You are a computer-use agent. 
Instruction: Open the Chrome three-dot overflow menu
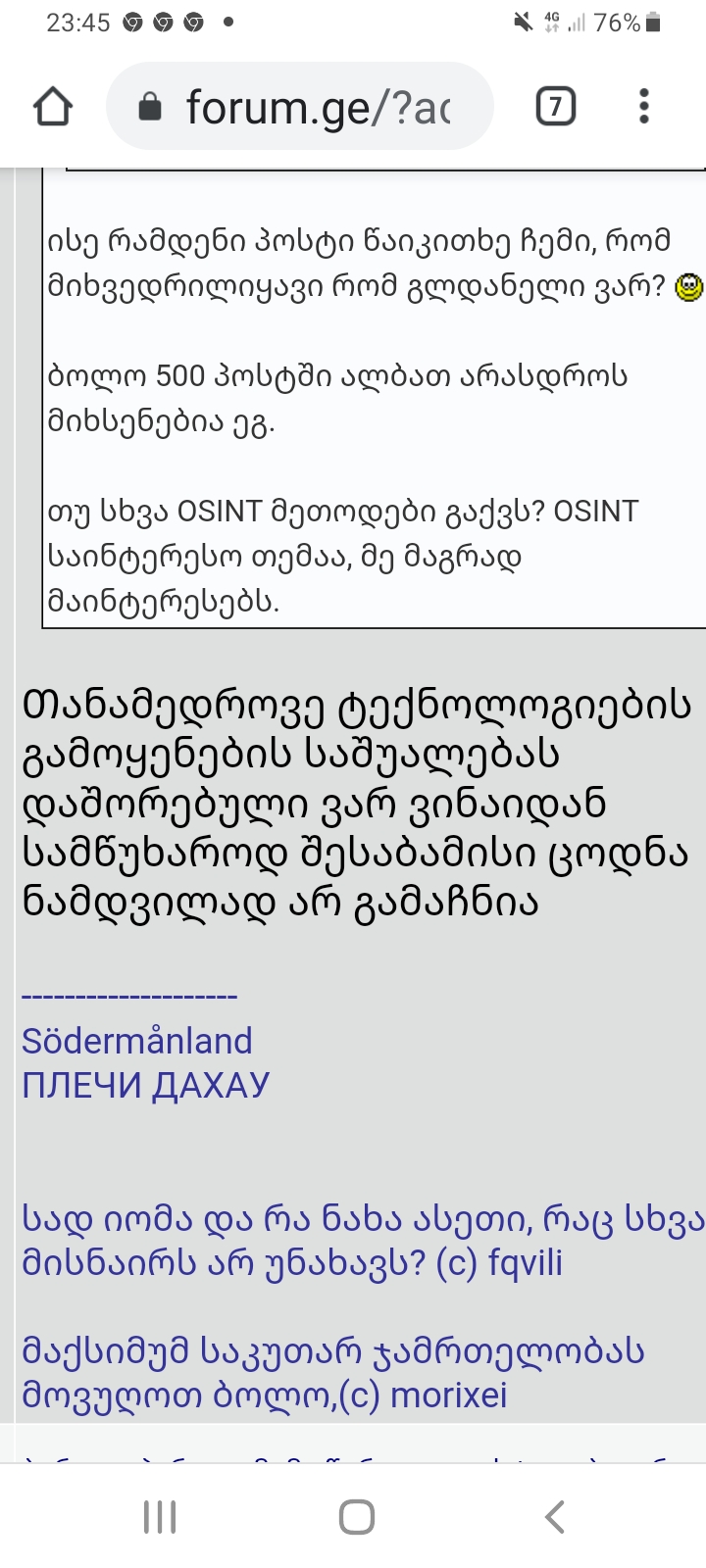point(643,106)
